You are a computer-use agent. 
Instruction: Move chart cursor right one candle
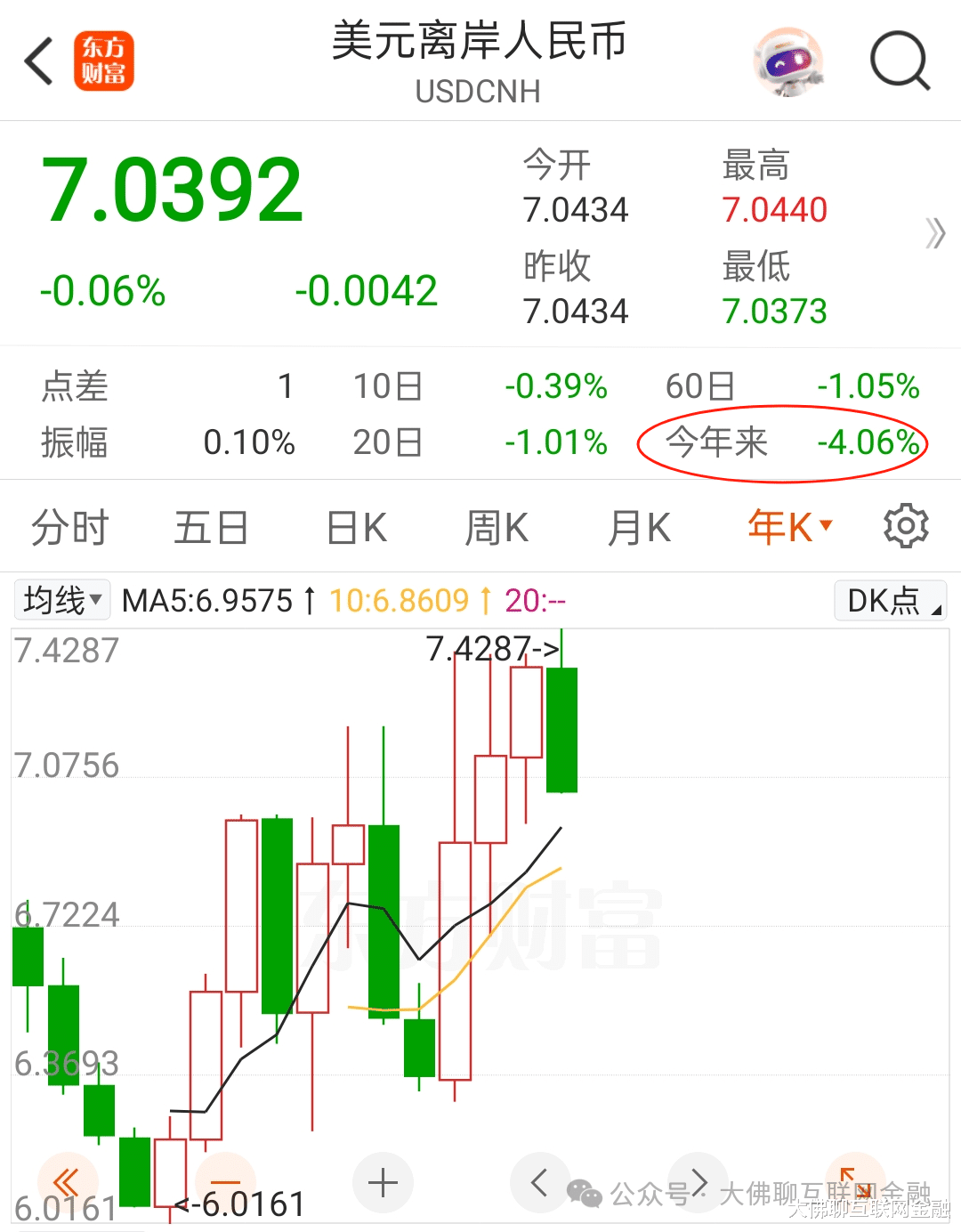(x=698, y=1183)
